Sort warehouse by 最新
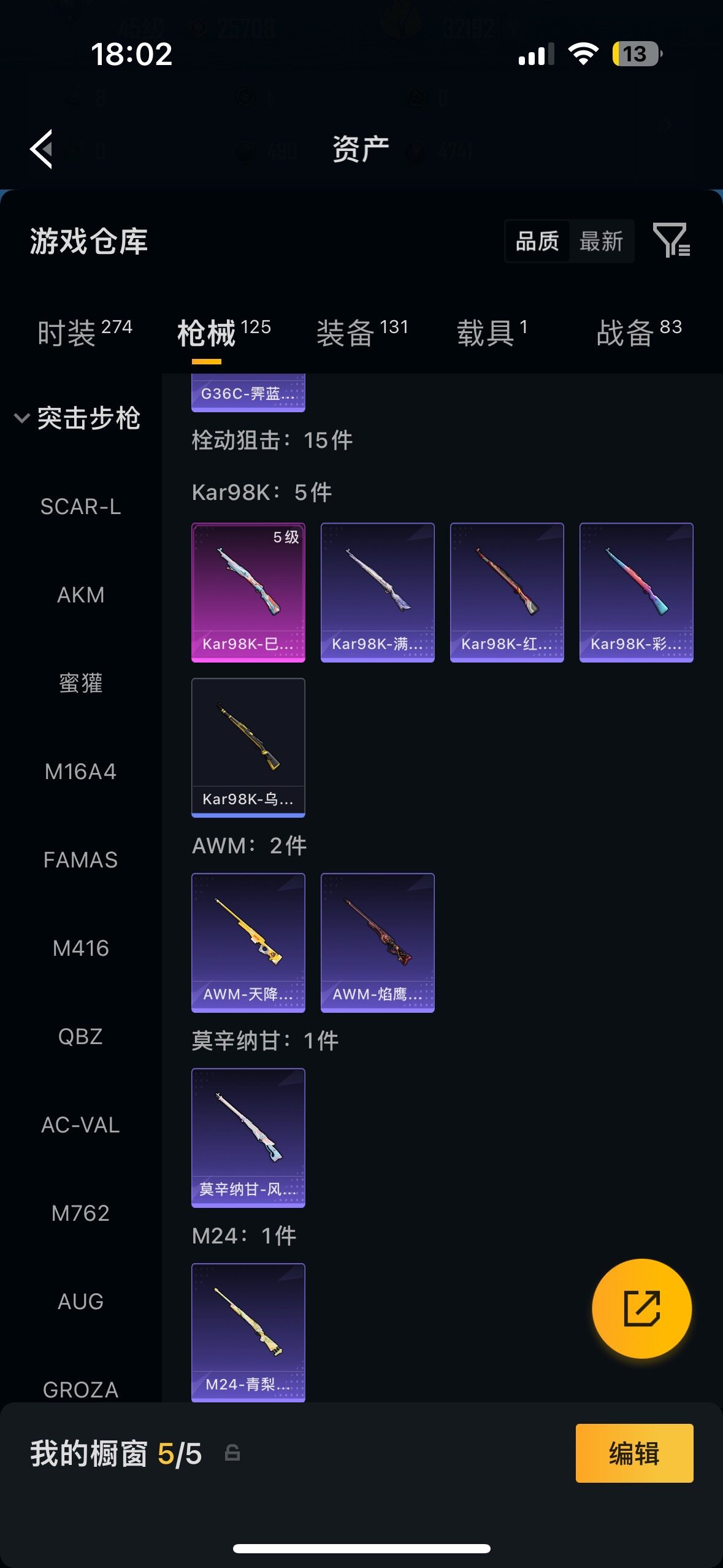The image size is (723, 1568). coord(601,241)
